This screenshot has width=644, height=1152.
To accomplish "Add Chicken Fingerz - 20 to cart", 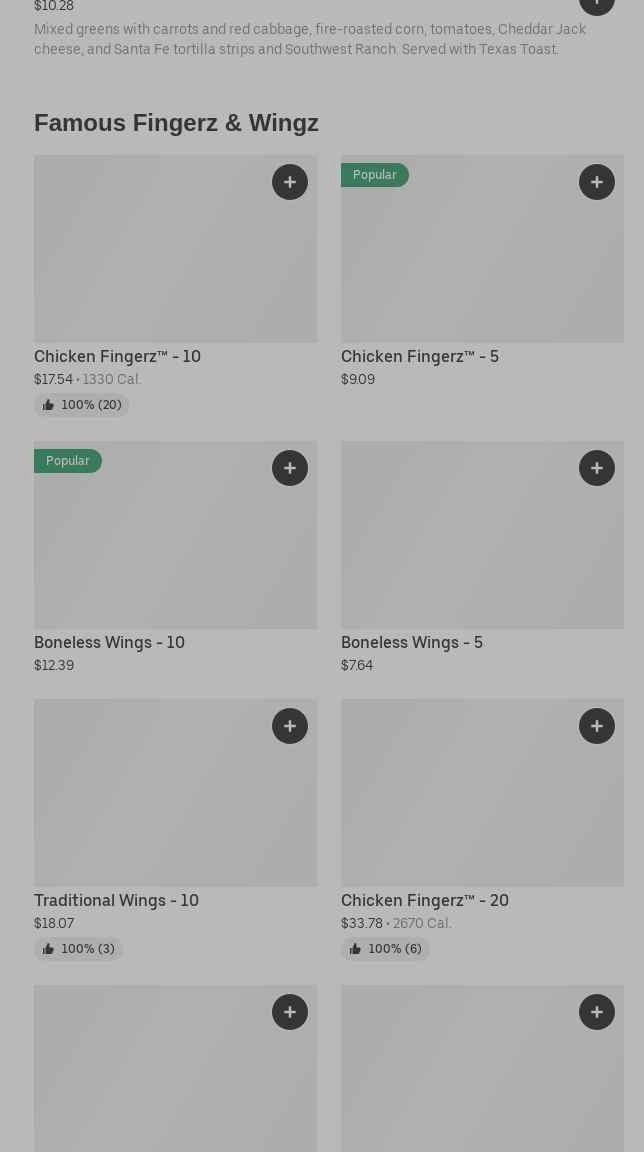I will (x=597, y=726).
